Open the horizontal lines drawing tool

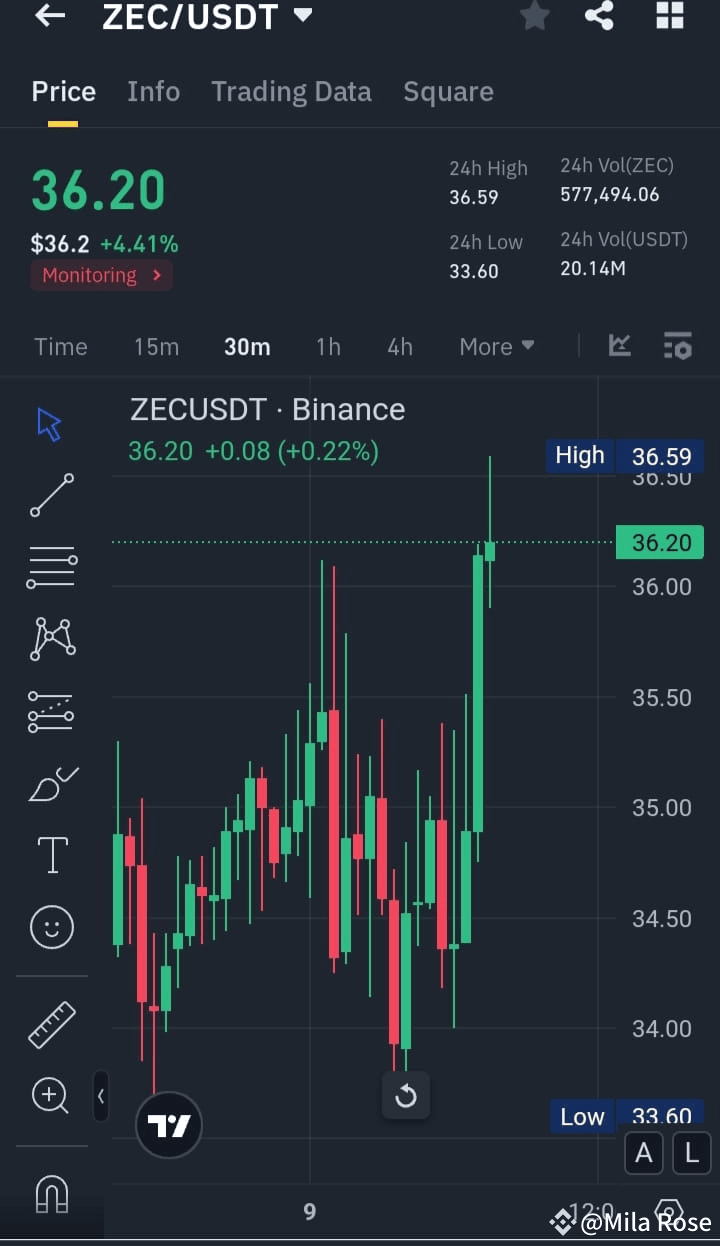[51, 567]
